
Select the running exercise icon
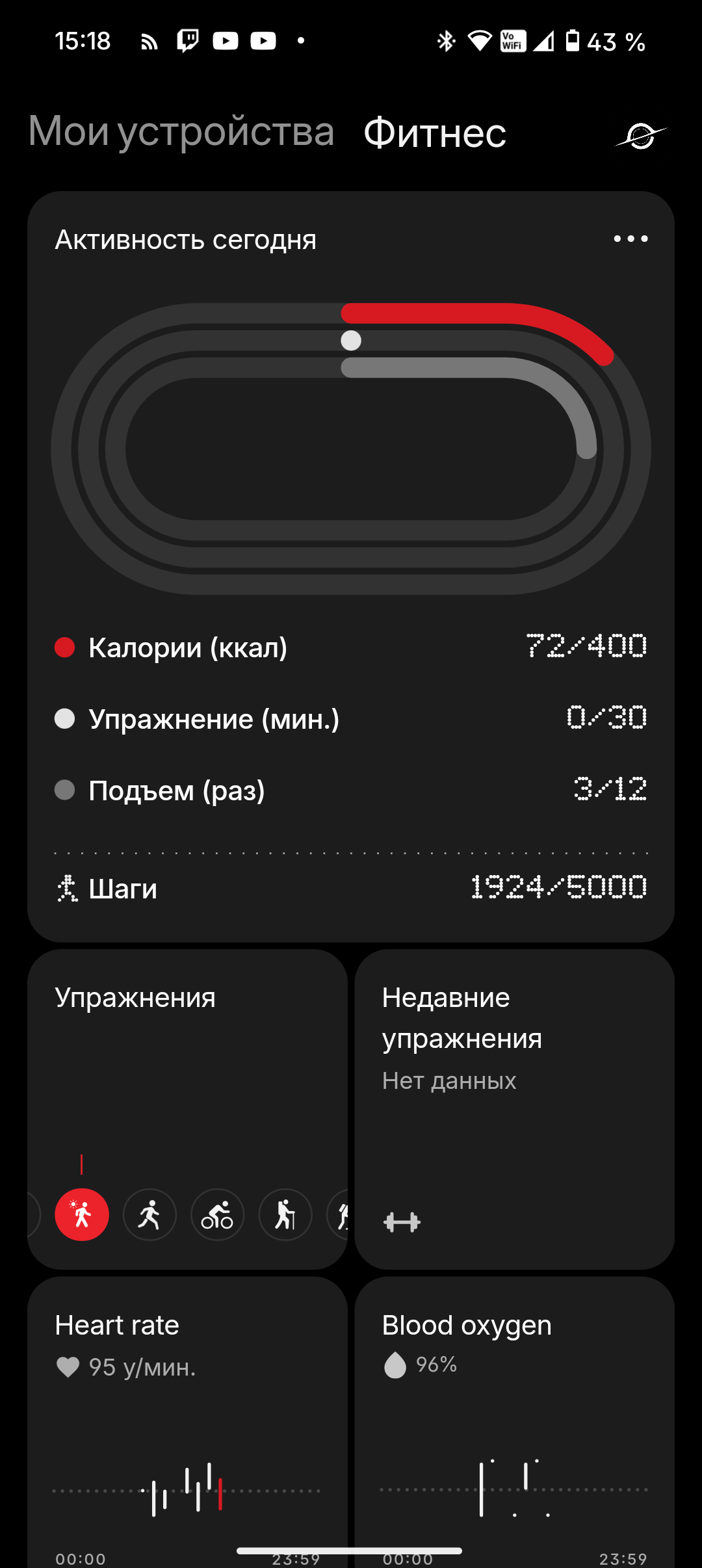click(x=149, y=1214)
